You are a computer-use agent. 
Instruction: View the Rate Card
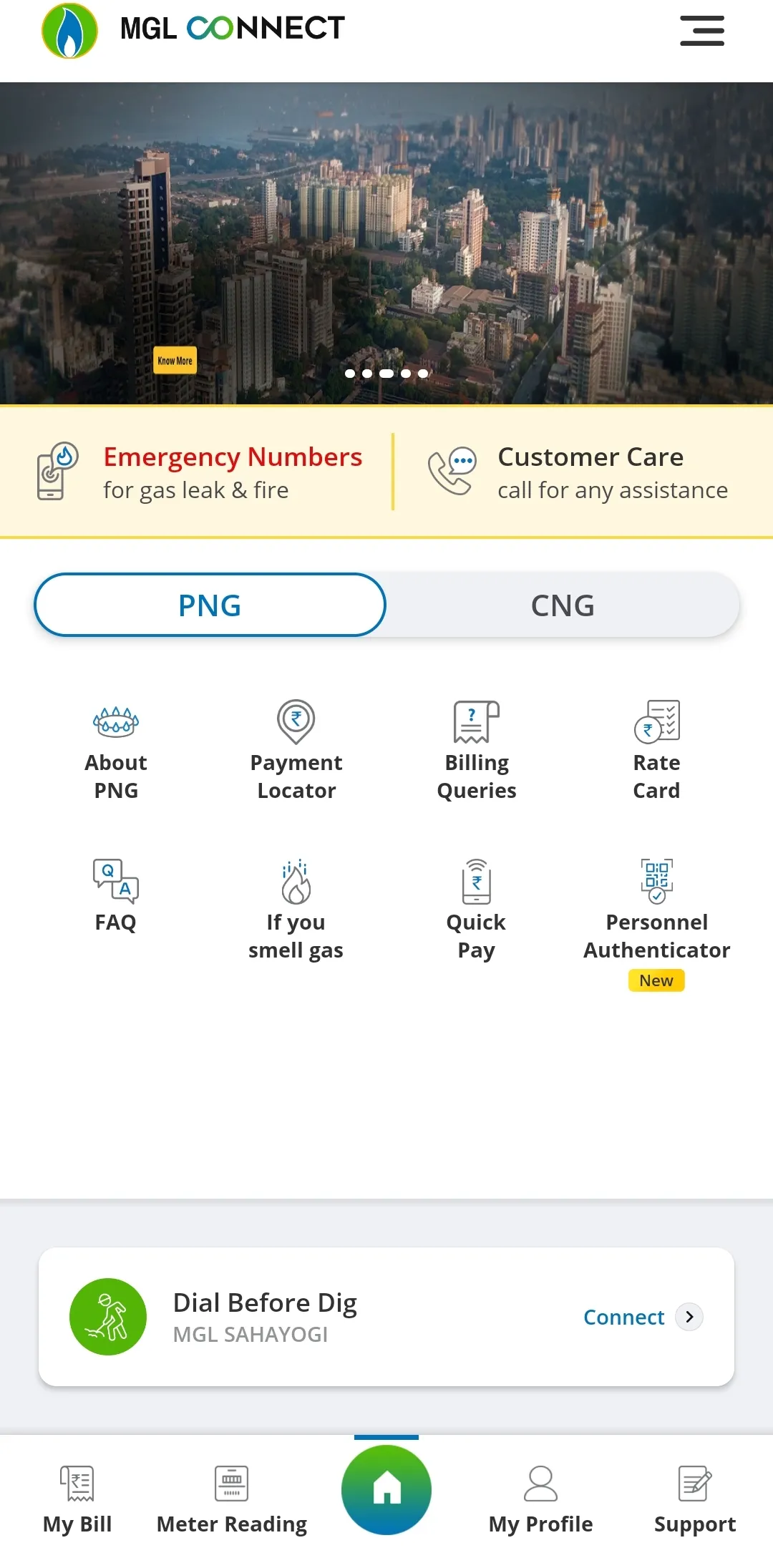pyautogui.click(x=656, y=750)
